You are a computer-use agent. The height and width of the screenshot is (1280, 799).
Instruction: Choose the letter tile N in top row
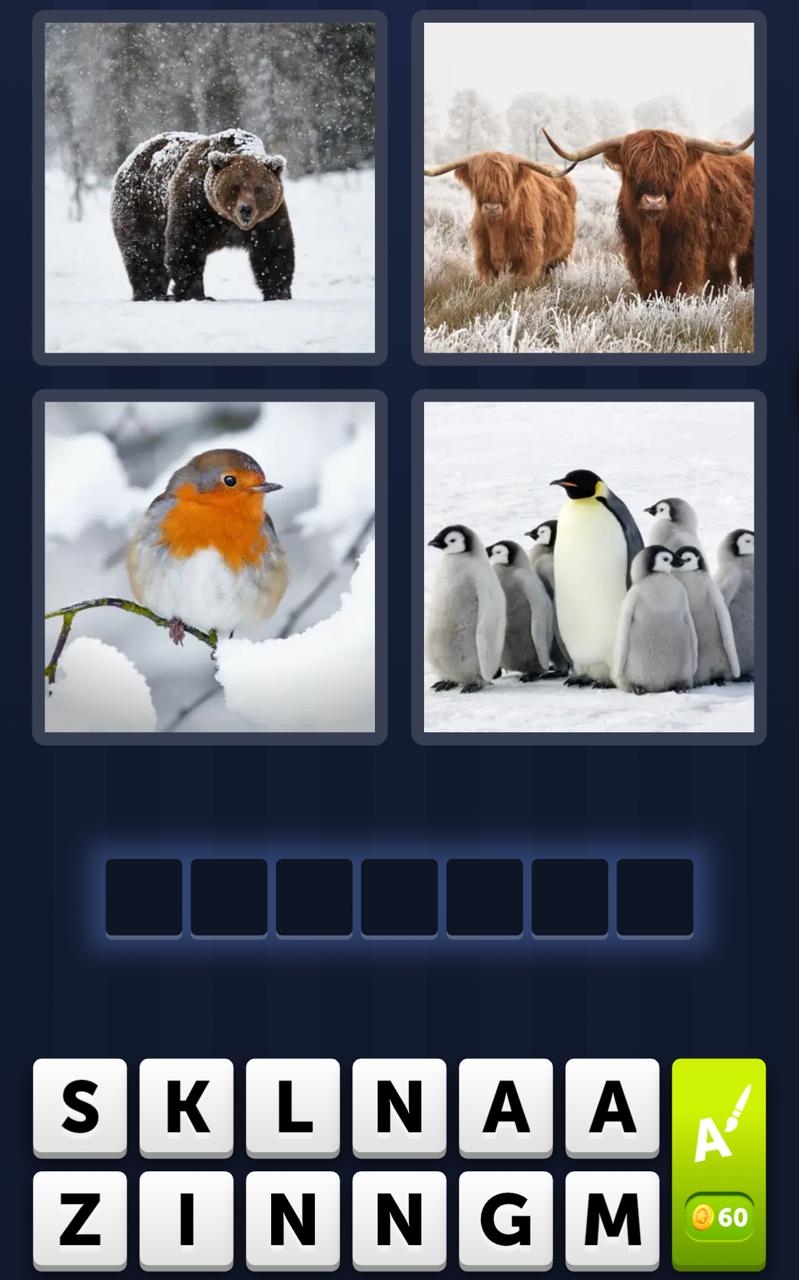pyautogui.click(x=398, y=1110)
